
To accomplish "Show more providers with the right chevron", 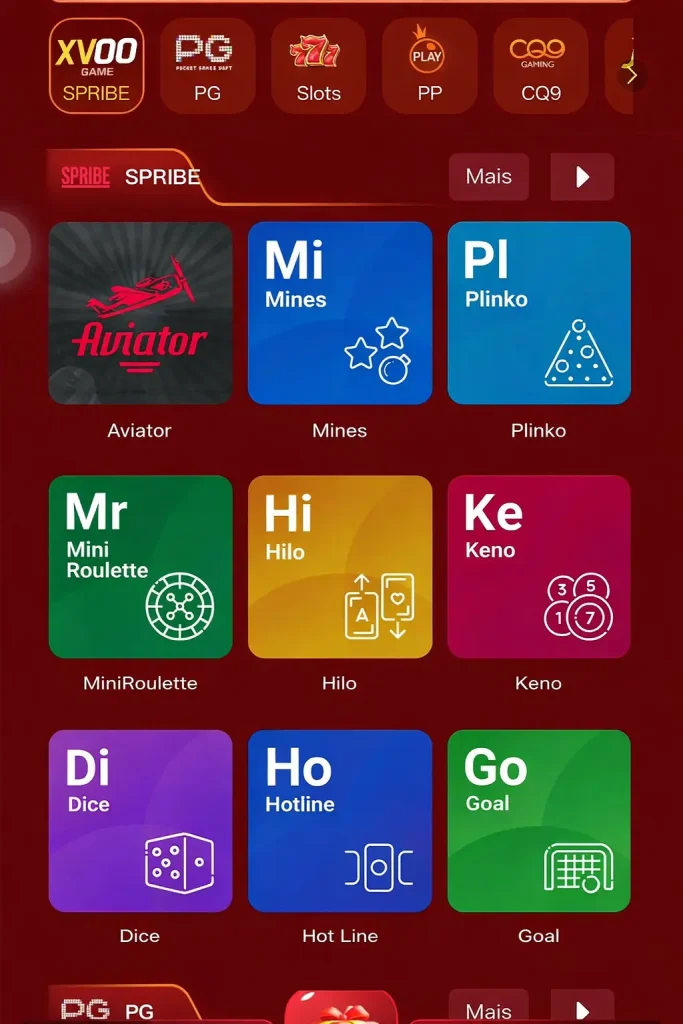I will point(631,74).
